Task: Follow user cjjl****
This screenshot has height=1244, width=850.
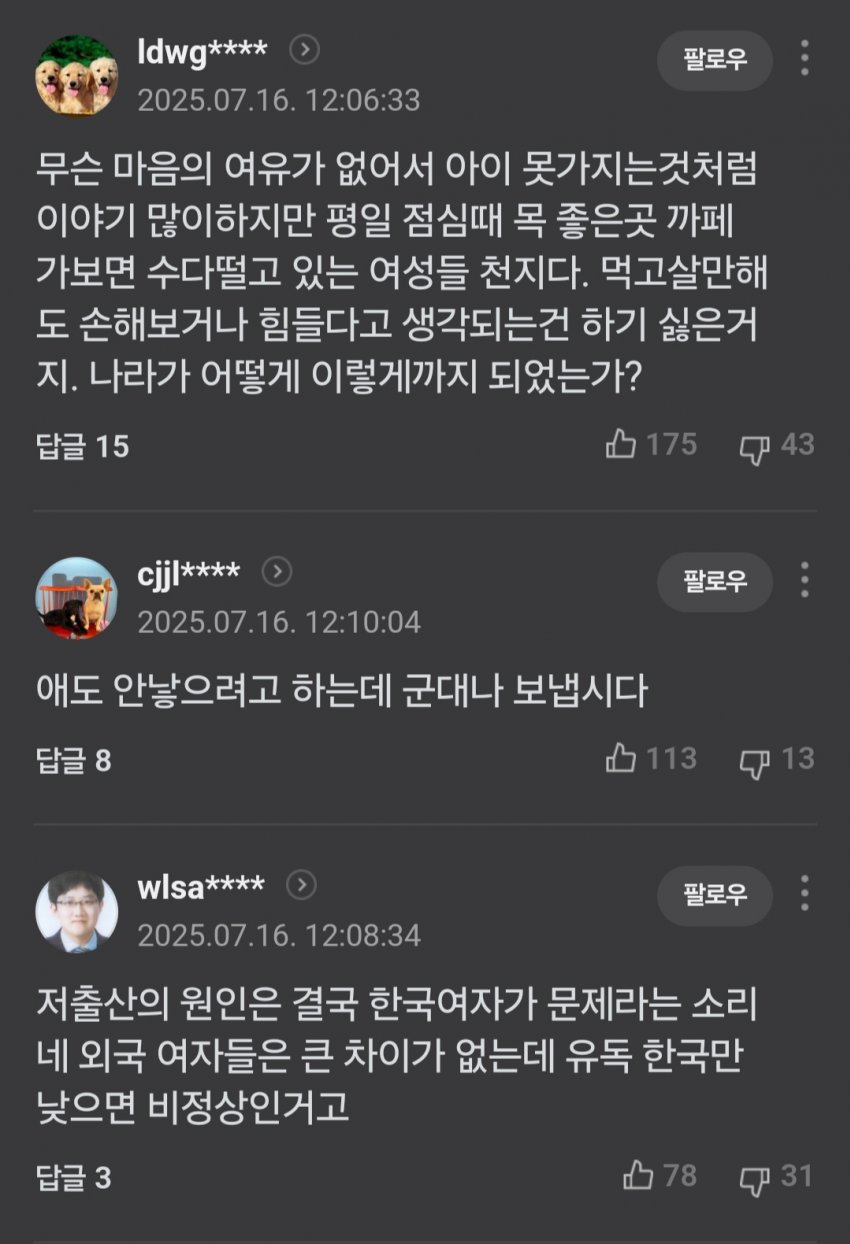Action: 714,581
